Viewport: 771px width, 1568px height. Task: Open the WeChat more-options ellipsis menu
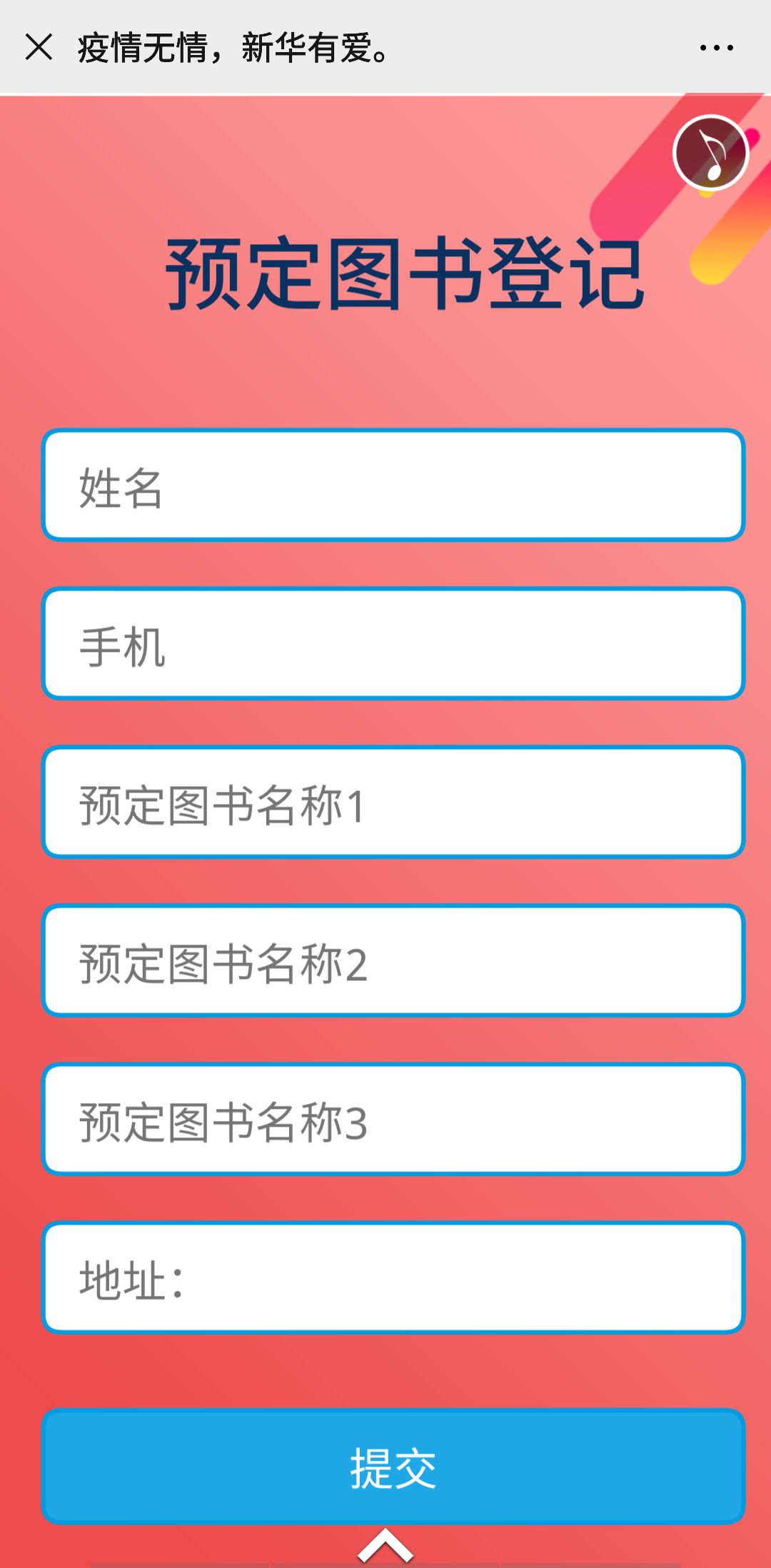[x=717, y=47]
